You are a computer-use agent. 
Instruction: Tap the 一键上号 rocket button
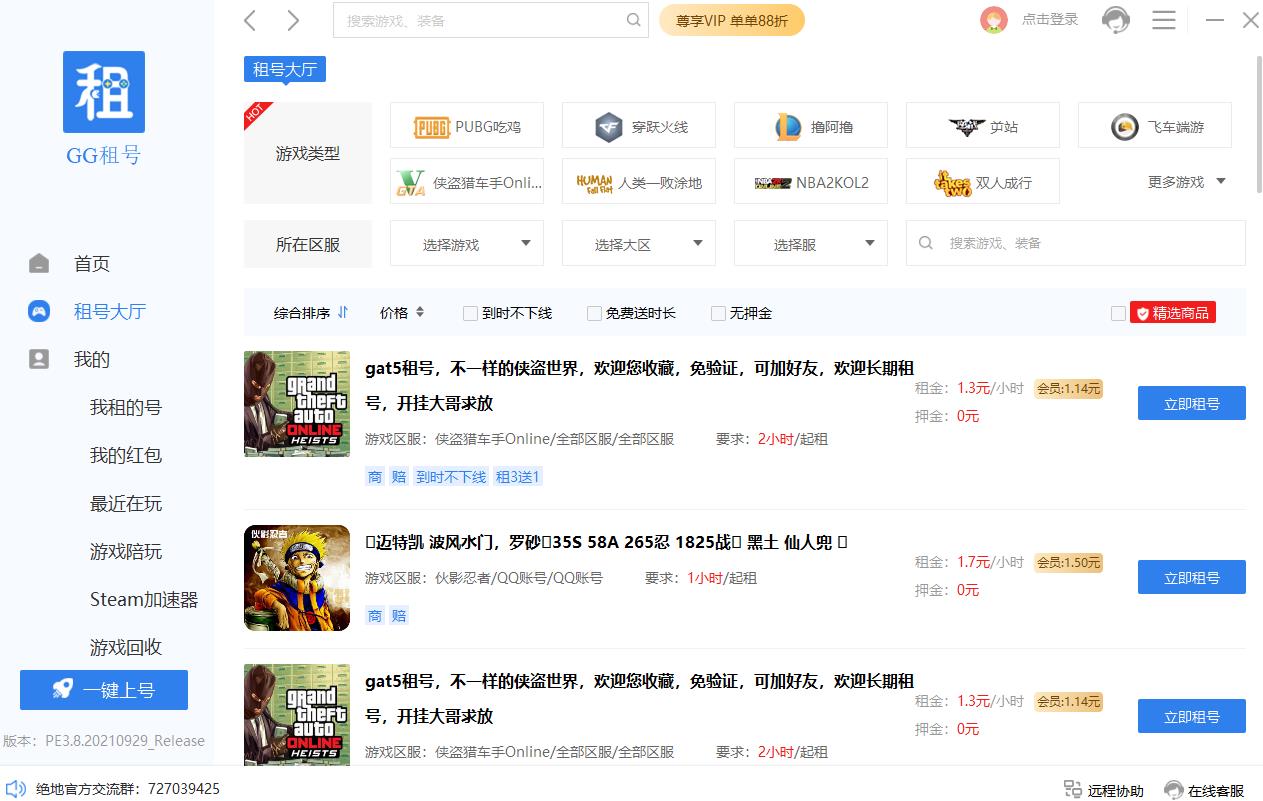[104, 690]
